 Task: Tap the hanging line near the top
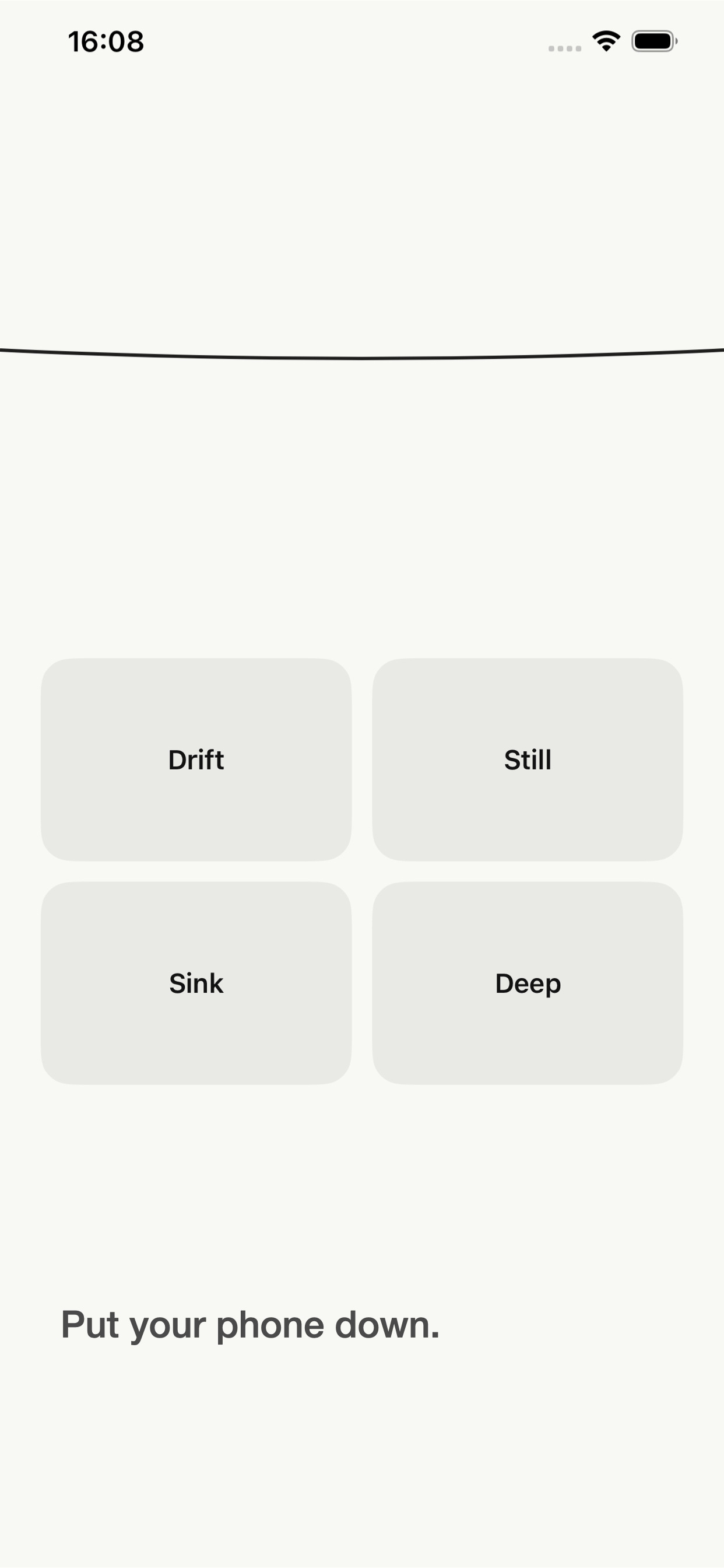tap(362, 353)
